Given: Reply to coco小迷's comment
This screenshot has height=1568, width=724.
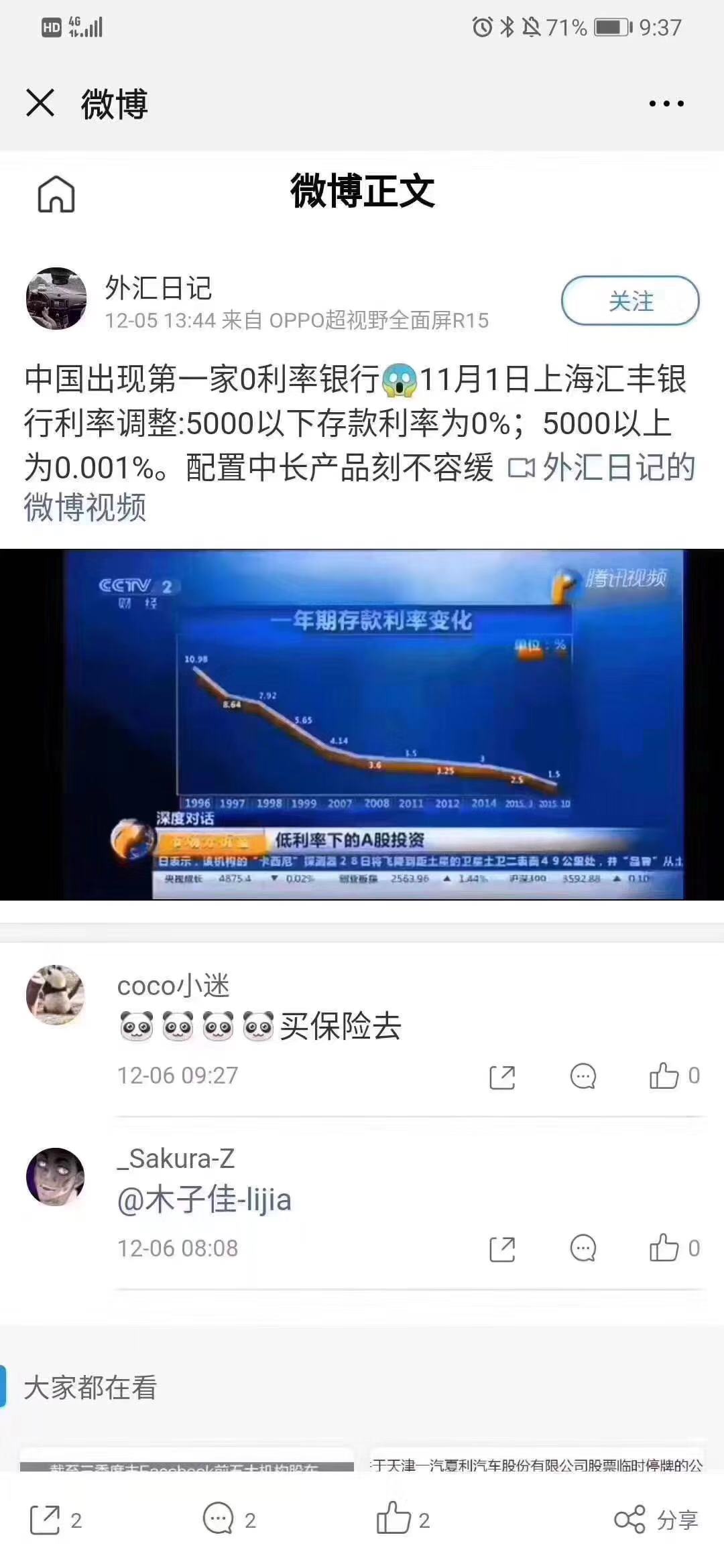Looking at the screenshot, I should click(583, 1077).
